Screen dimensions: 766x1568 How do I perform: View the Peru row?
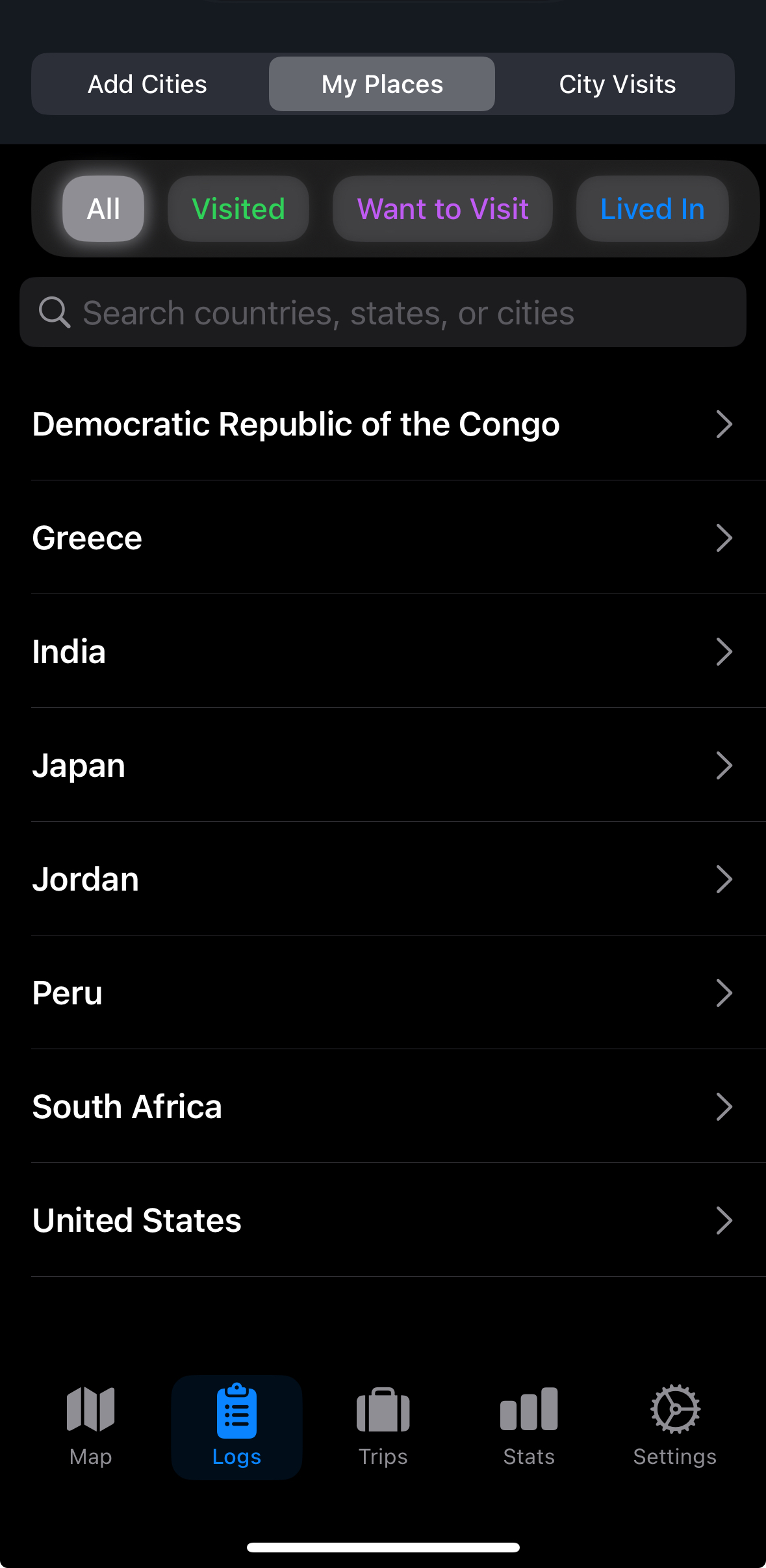point(383,993)
